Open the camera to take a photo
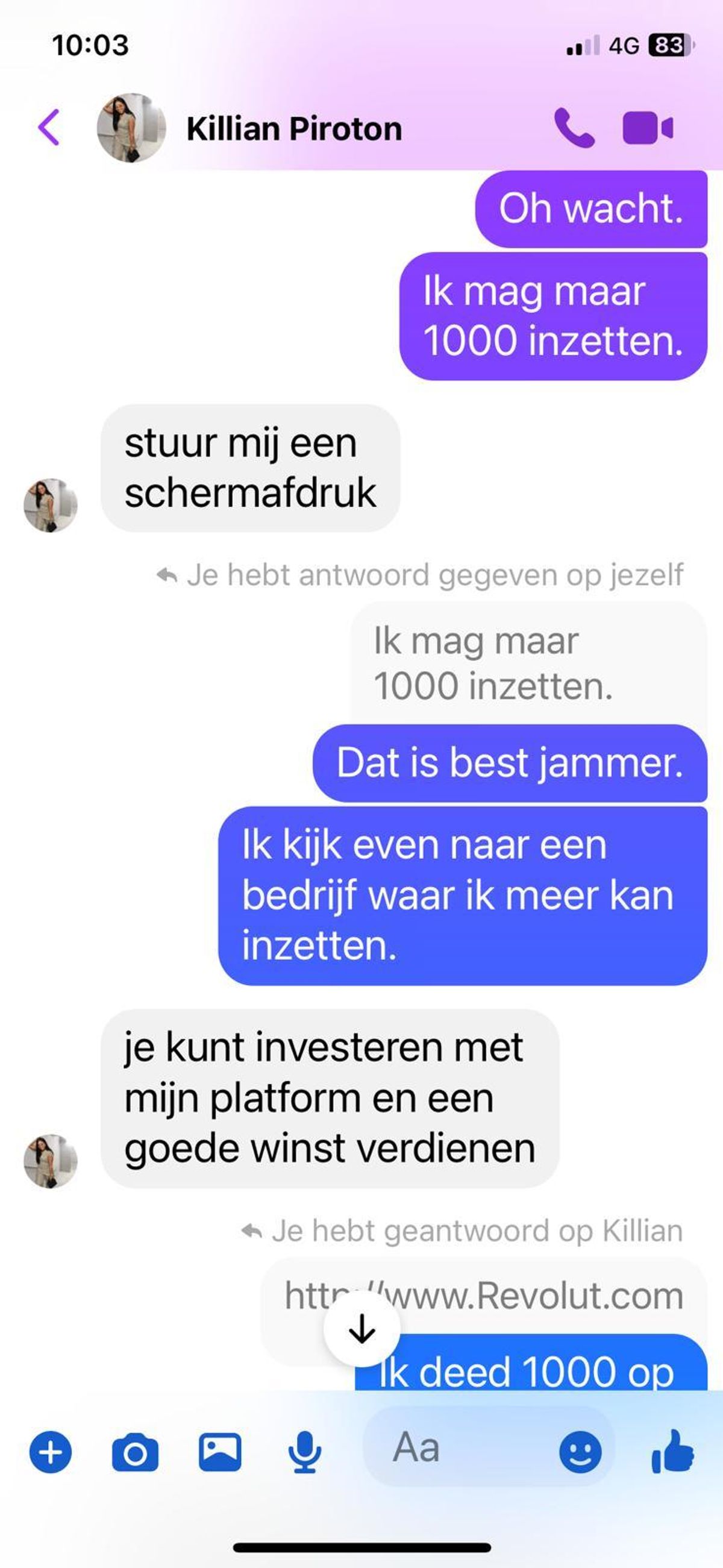 [135, 1452]
